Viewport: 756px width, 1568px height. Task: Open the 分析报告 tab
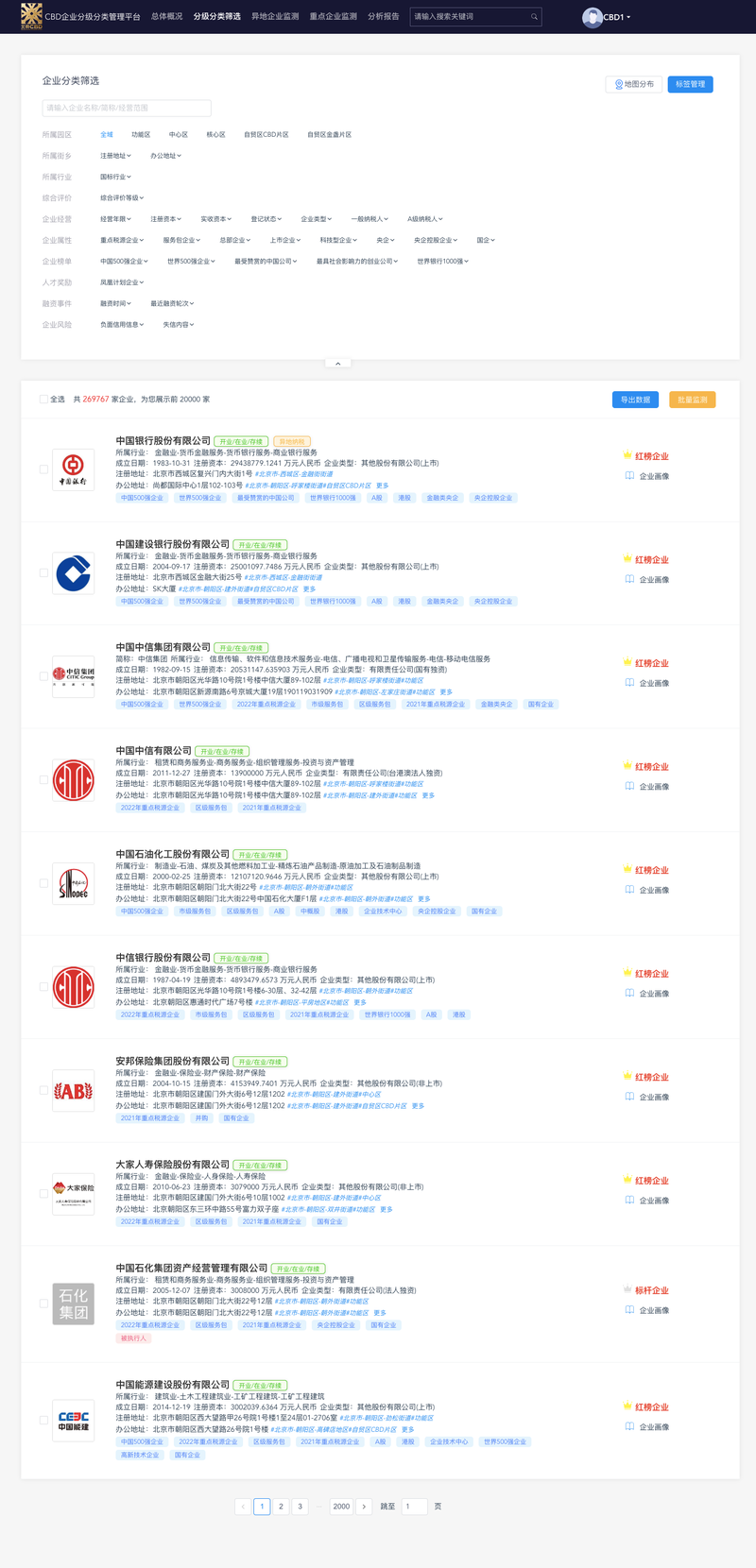(384, 16)
